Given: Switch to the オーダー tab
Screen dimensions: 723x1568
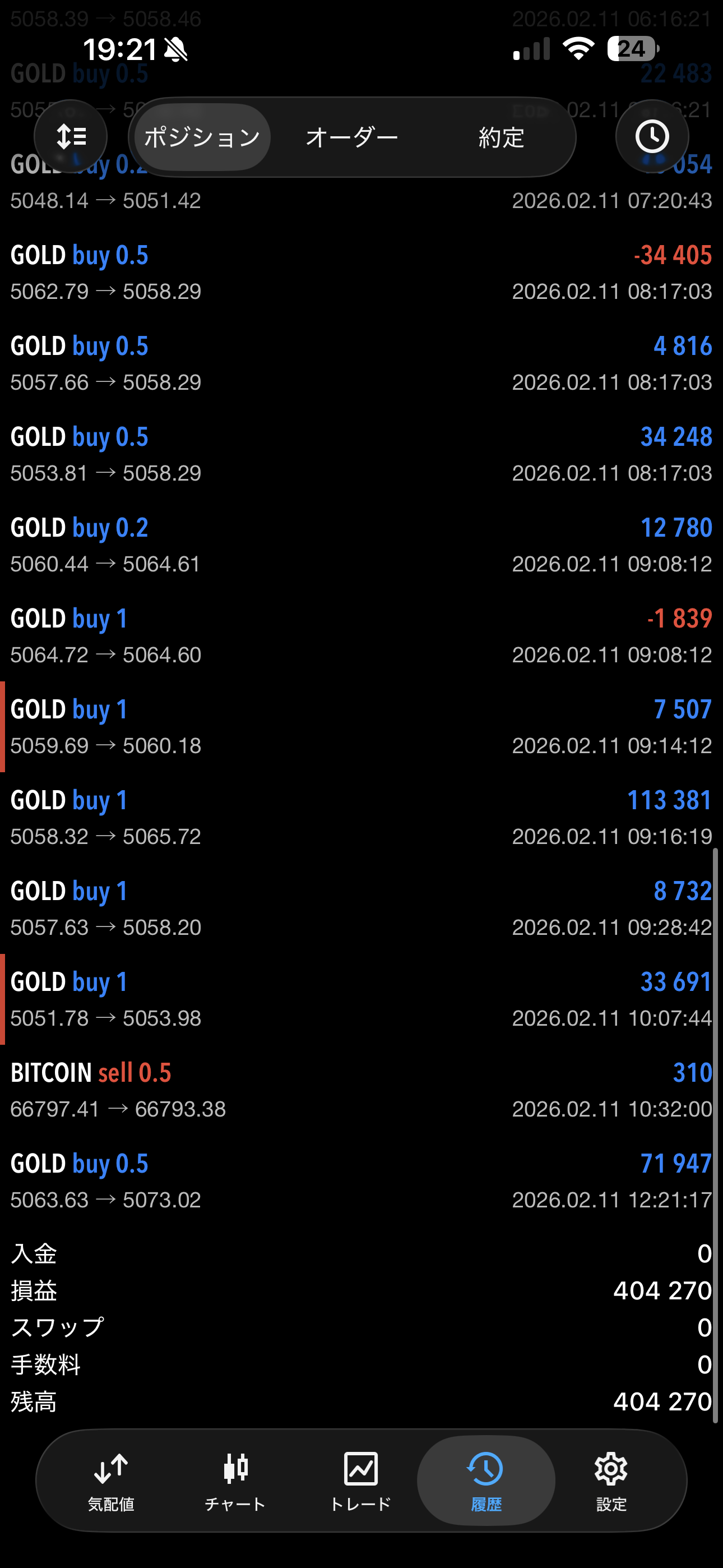Looking at the screenshot, I should (352, 137).
